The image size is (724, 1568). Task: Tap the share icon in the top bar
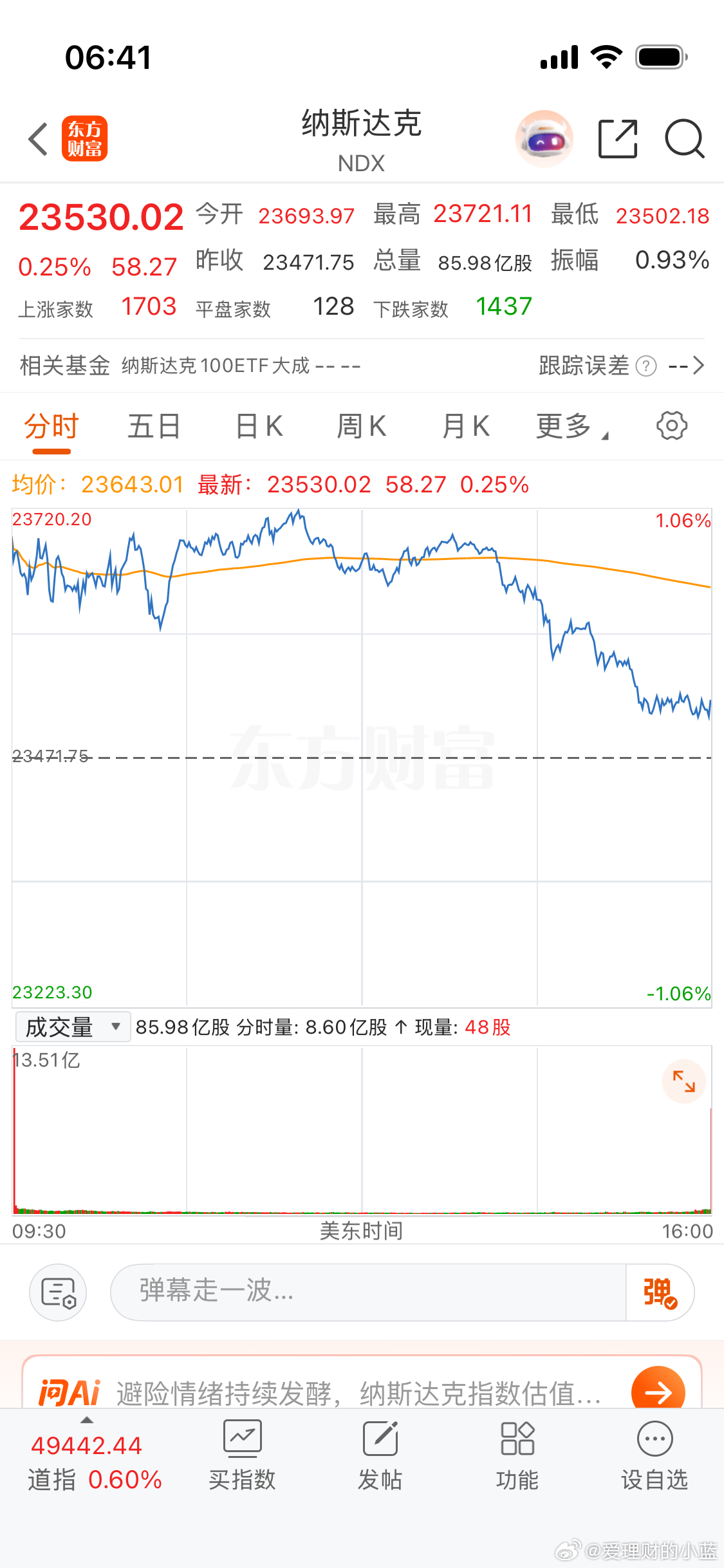[617, 138]
